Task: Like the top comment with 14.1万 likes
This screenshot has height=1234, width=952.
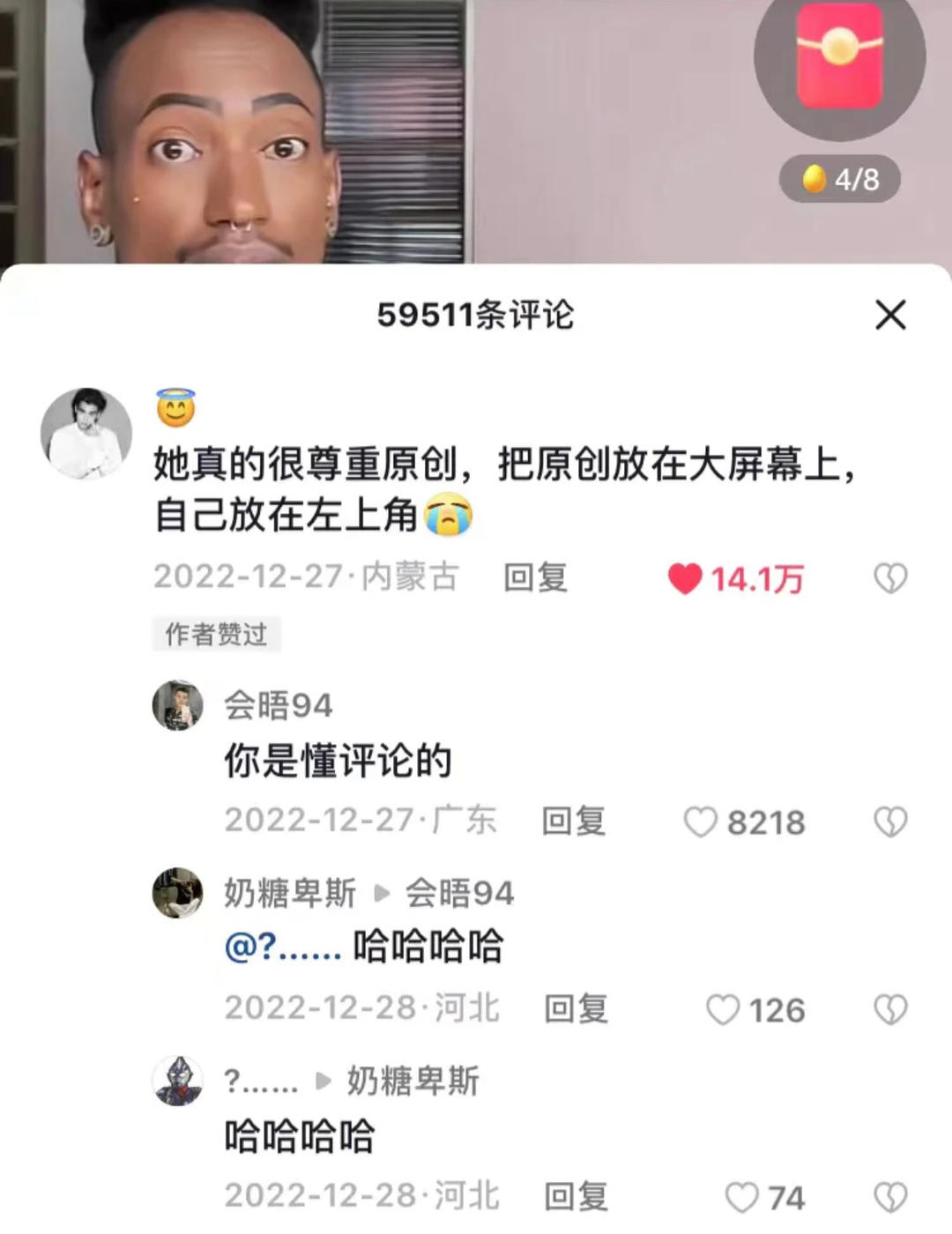Action: (685, 579)
